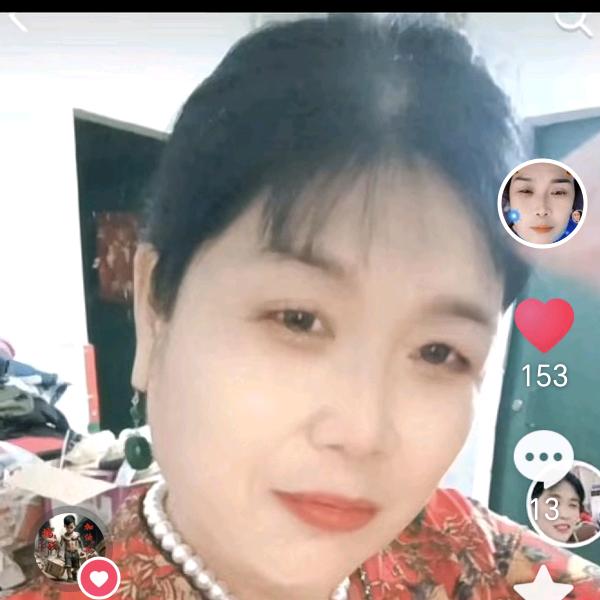
Task: Open the avatar with the heart badge
Action: (70, 547)
